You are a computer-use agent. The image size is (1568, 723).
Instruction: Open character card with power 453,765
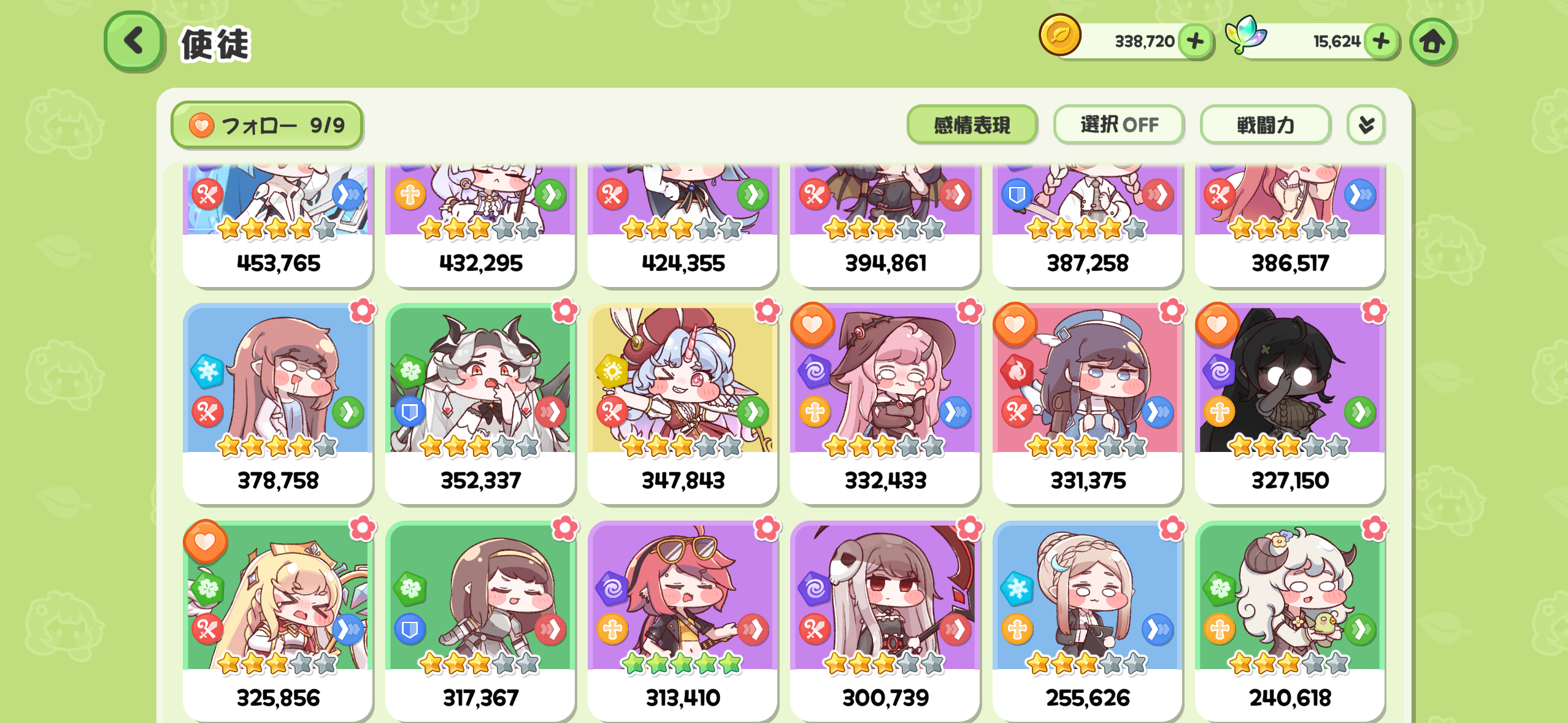coord(278,224)
